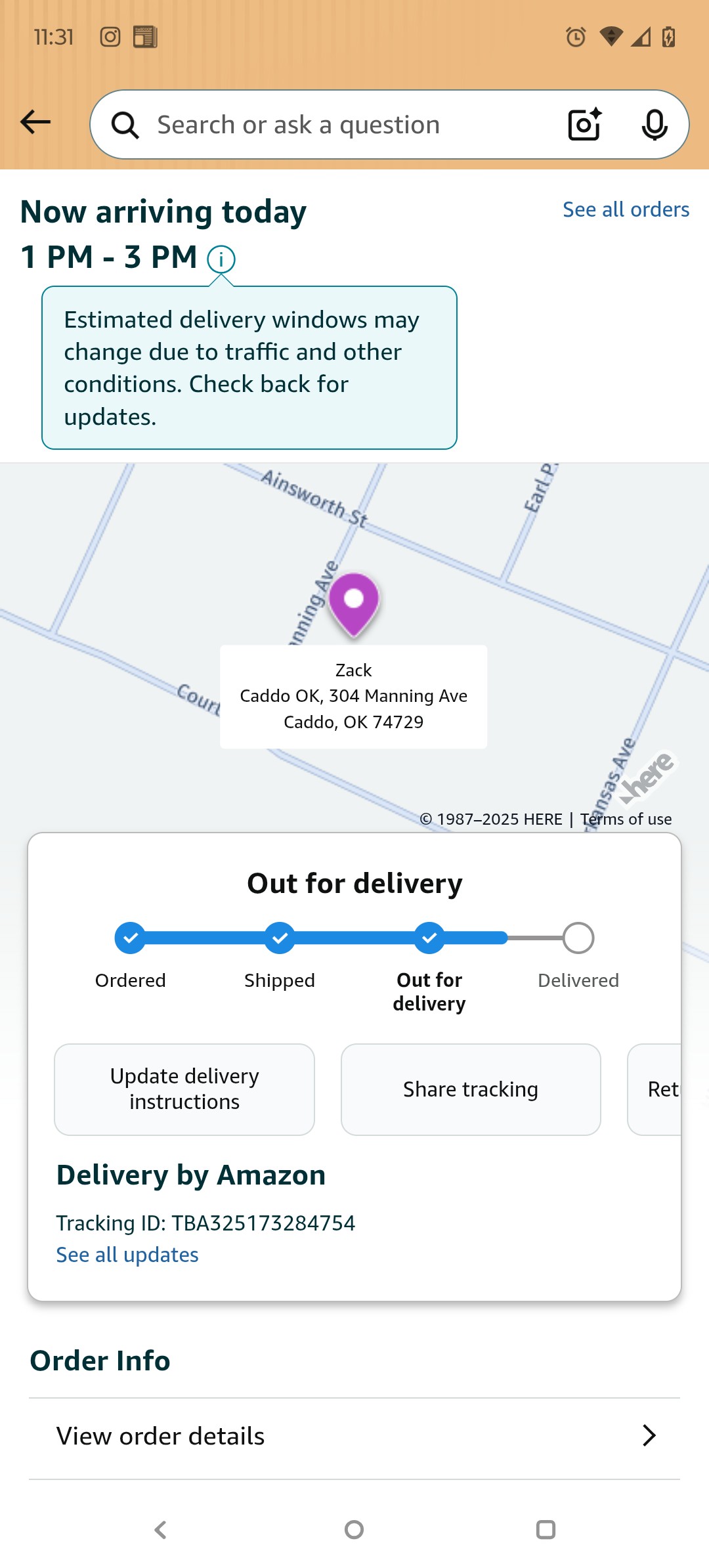This screenshot has width=709, height=1568.
Task: Open Update delivery instructions
Action: [x=184, y=1089]
